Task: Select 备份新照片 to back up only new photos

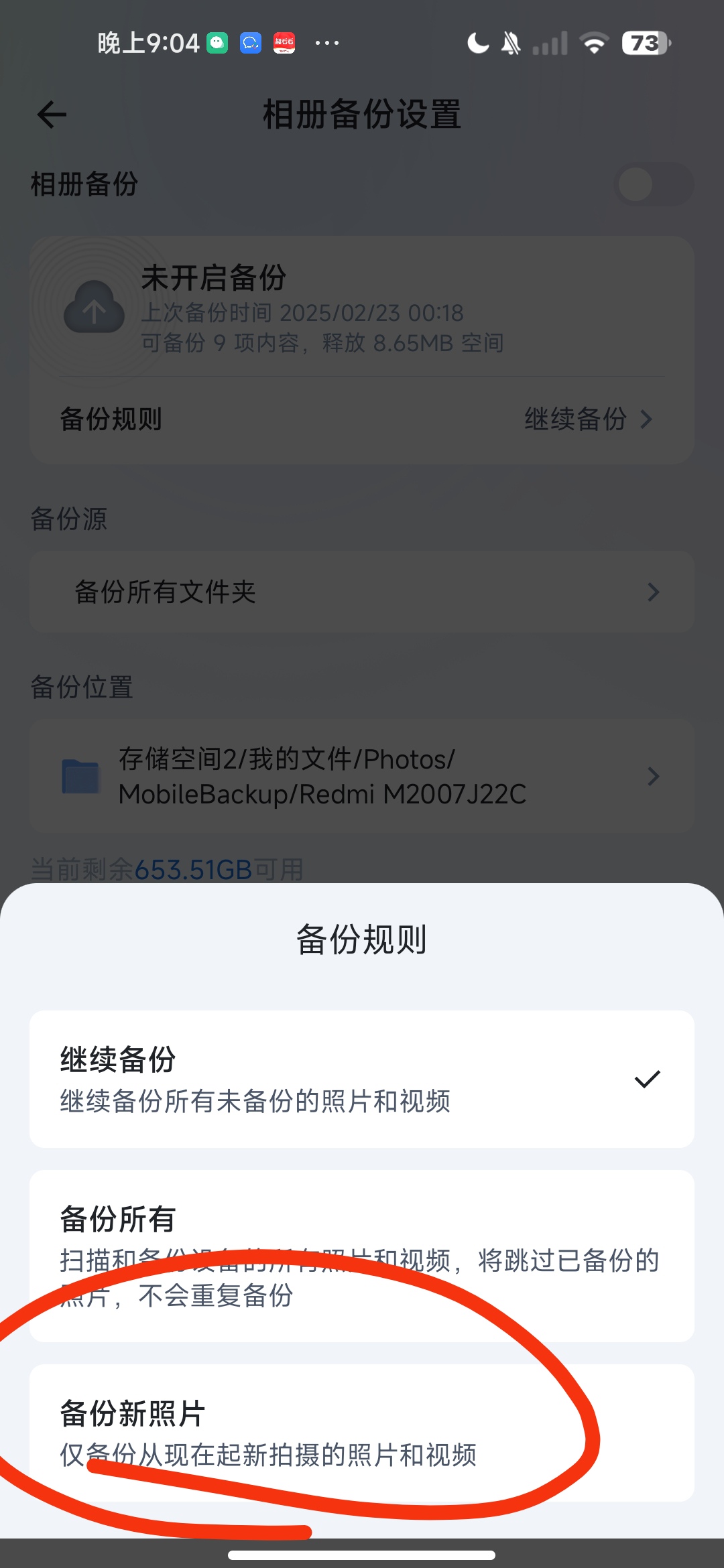Action: pos(362,1433)
